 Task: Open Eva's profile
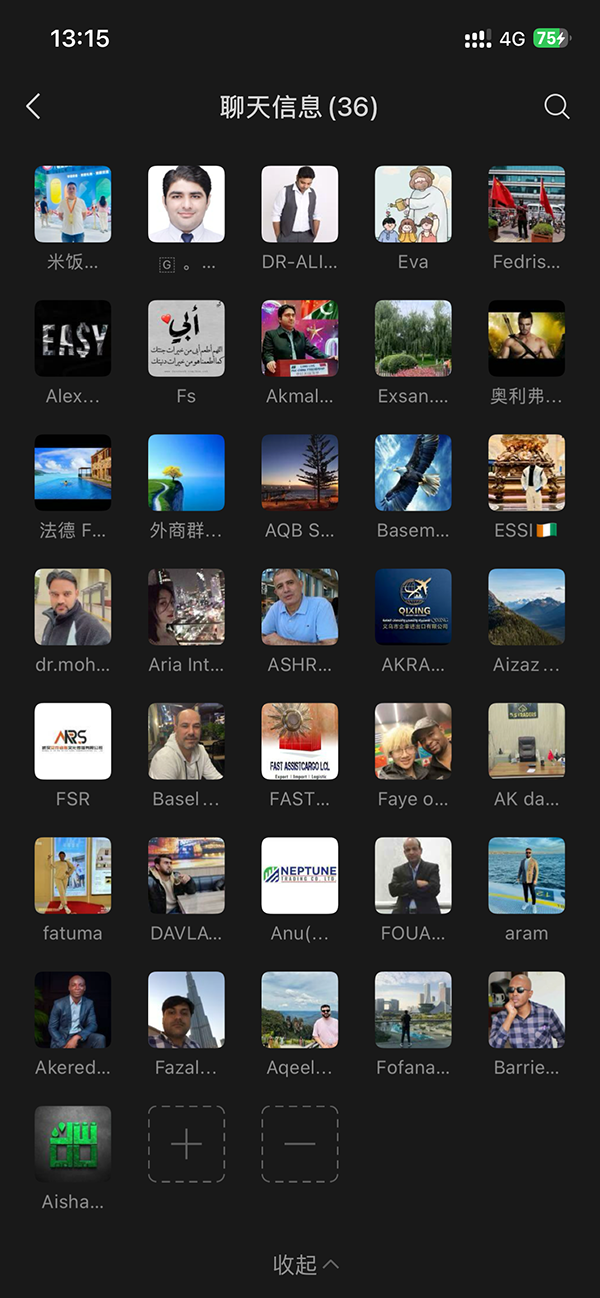click(x=413, y=204)
